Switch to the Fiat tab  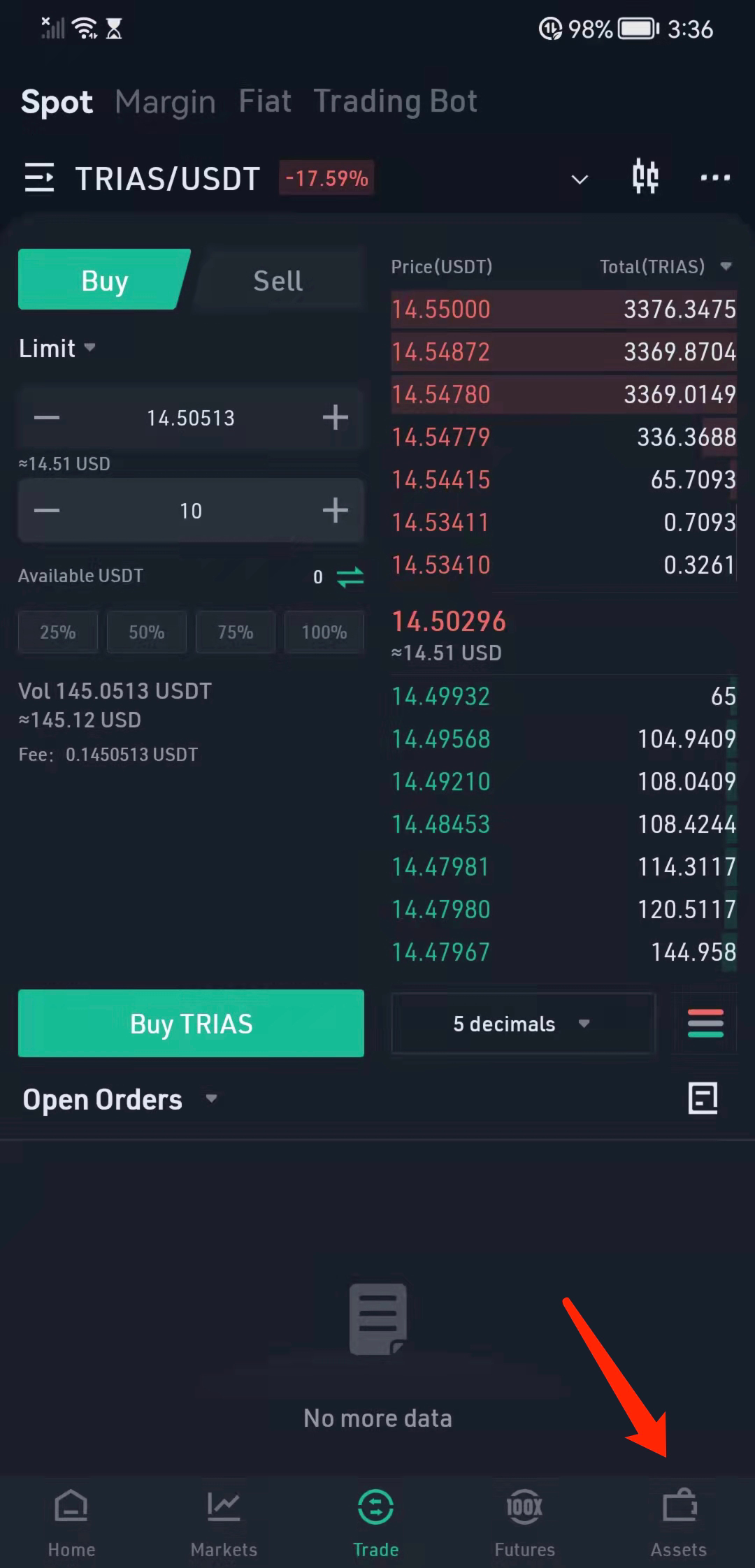point(265,102)
